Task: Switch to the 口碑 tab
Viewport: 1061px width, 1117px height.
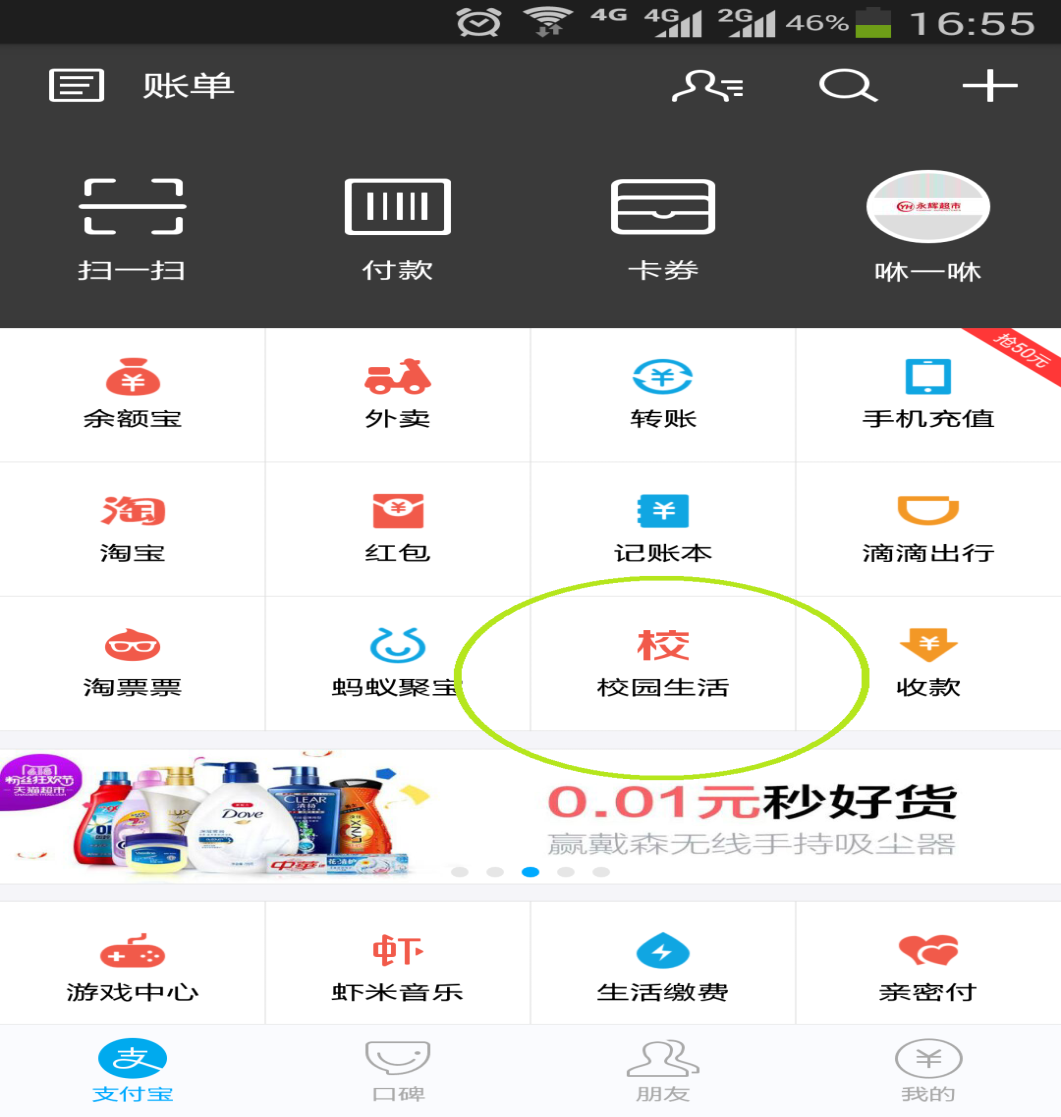Action: point(397,1072)
